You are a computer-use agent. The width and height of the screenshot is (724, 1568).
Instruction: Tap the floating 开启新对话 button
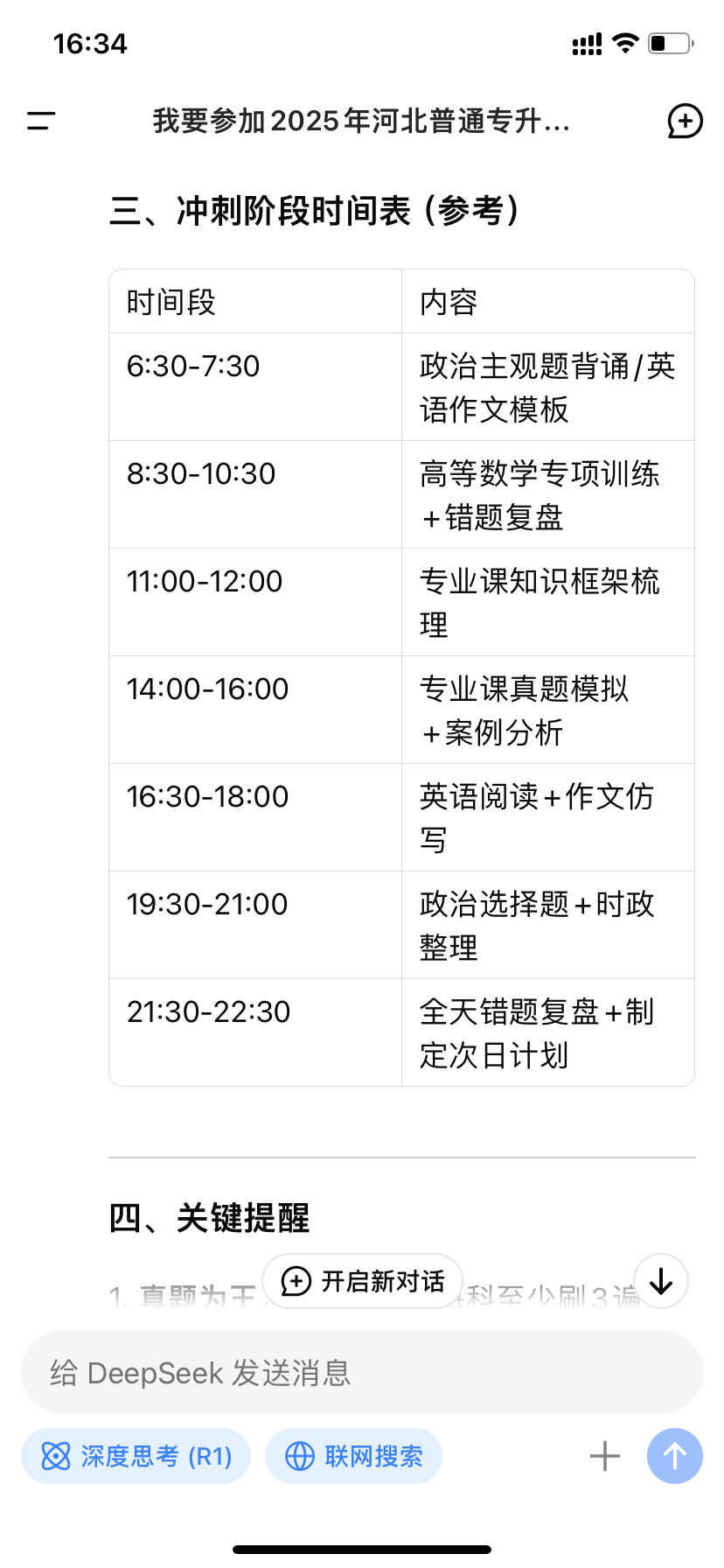[x=363, y=1281]
